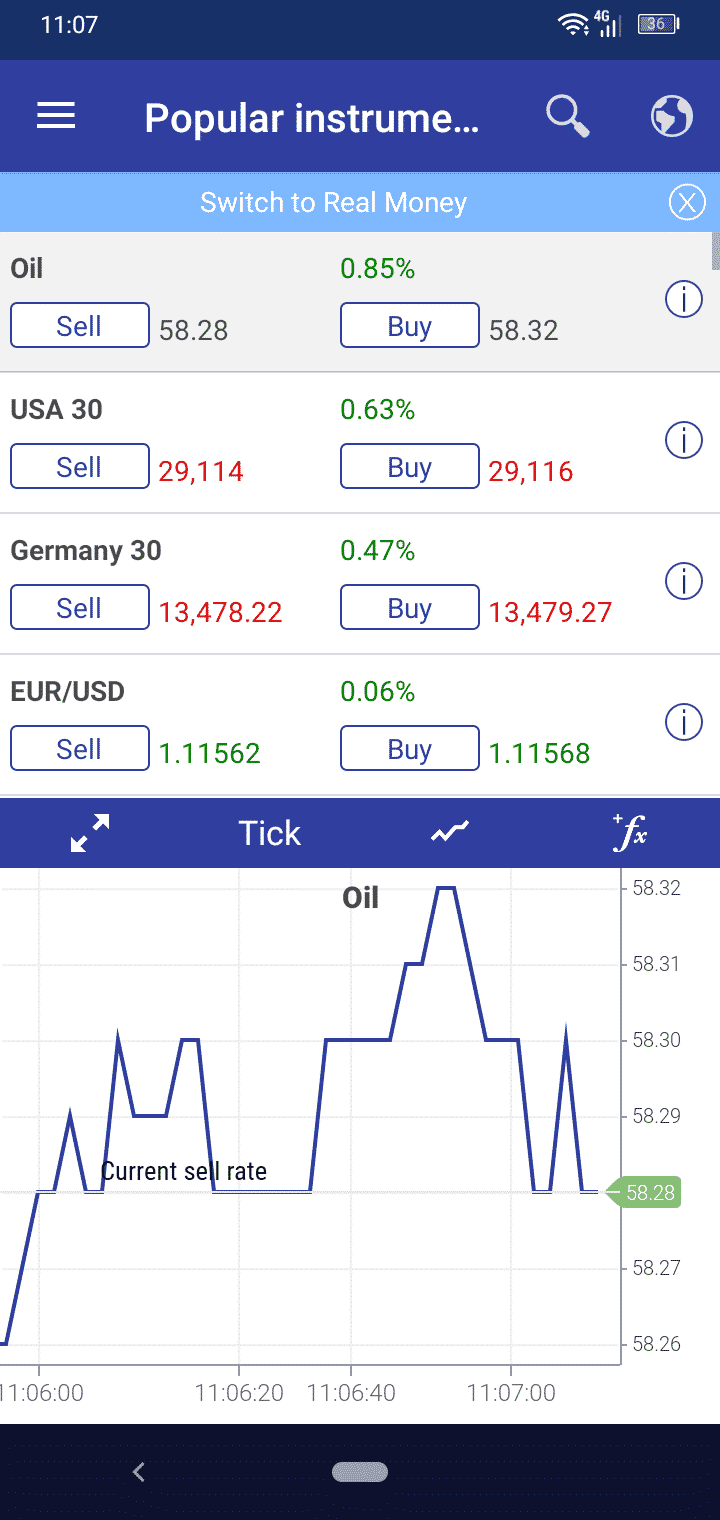720x1520 pixels.
Task: Sell Oil at 58.28
Action: click(x=79, y=324)
